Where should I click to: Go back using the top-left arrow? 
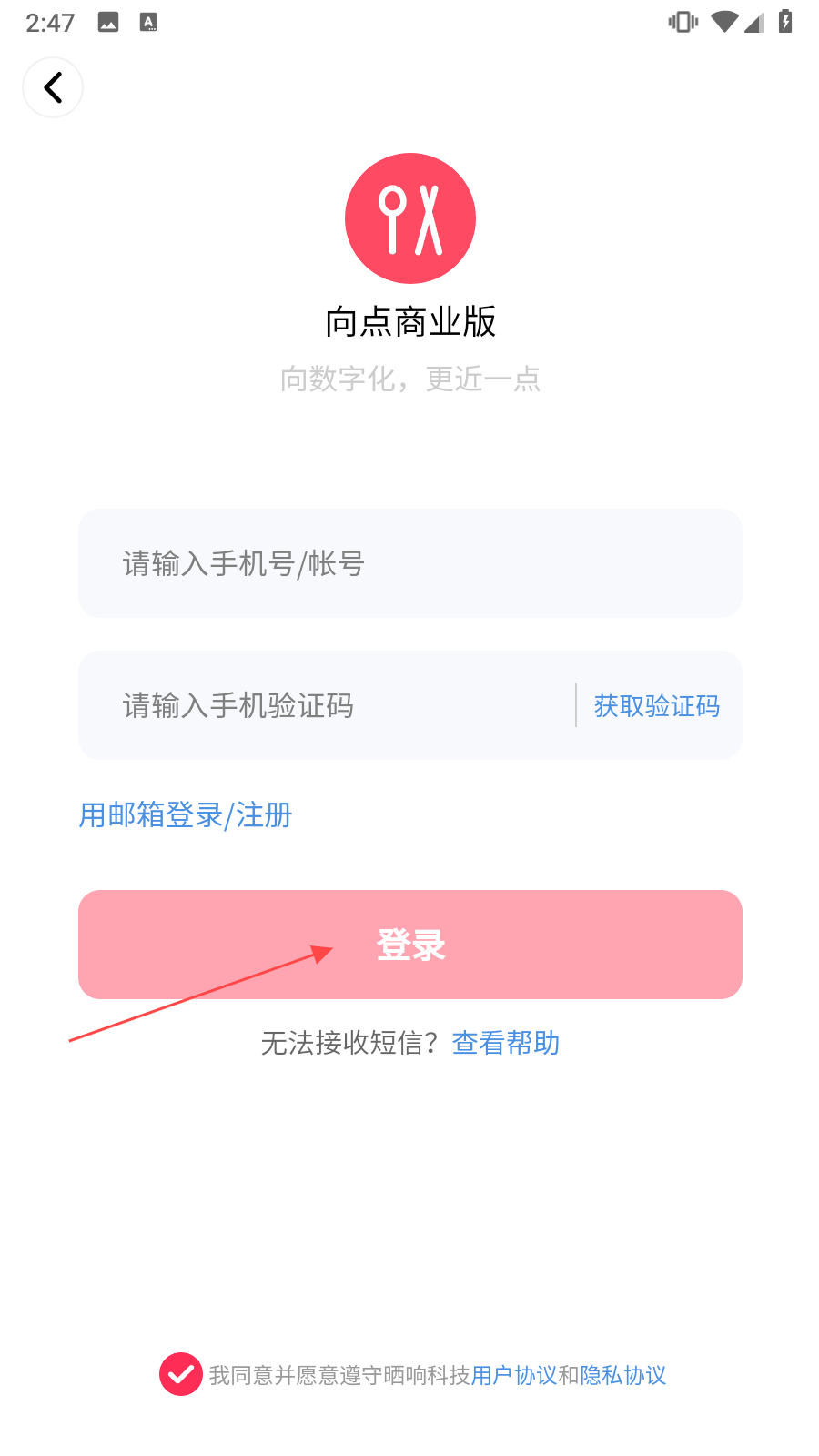(x=53, y=87)
